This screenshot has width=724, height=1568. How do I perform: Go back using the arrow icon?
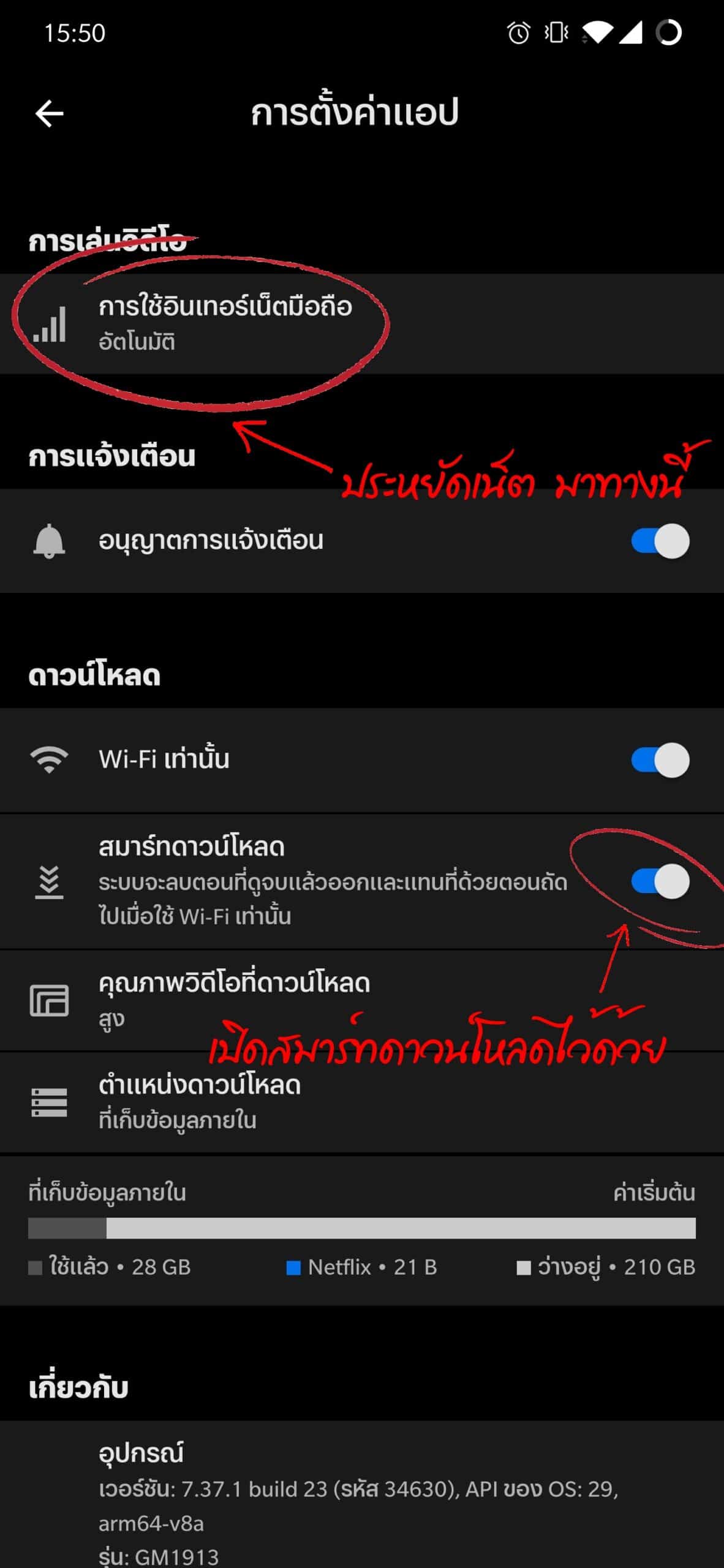tap(49, 114)
